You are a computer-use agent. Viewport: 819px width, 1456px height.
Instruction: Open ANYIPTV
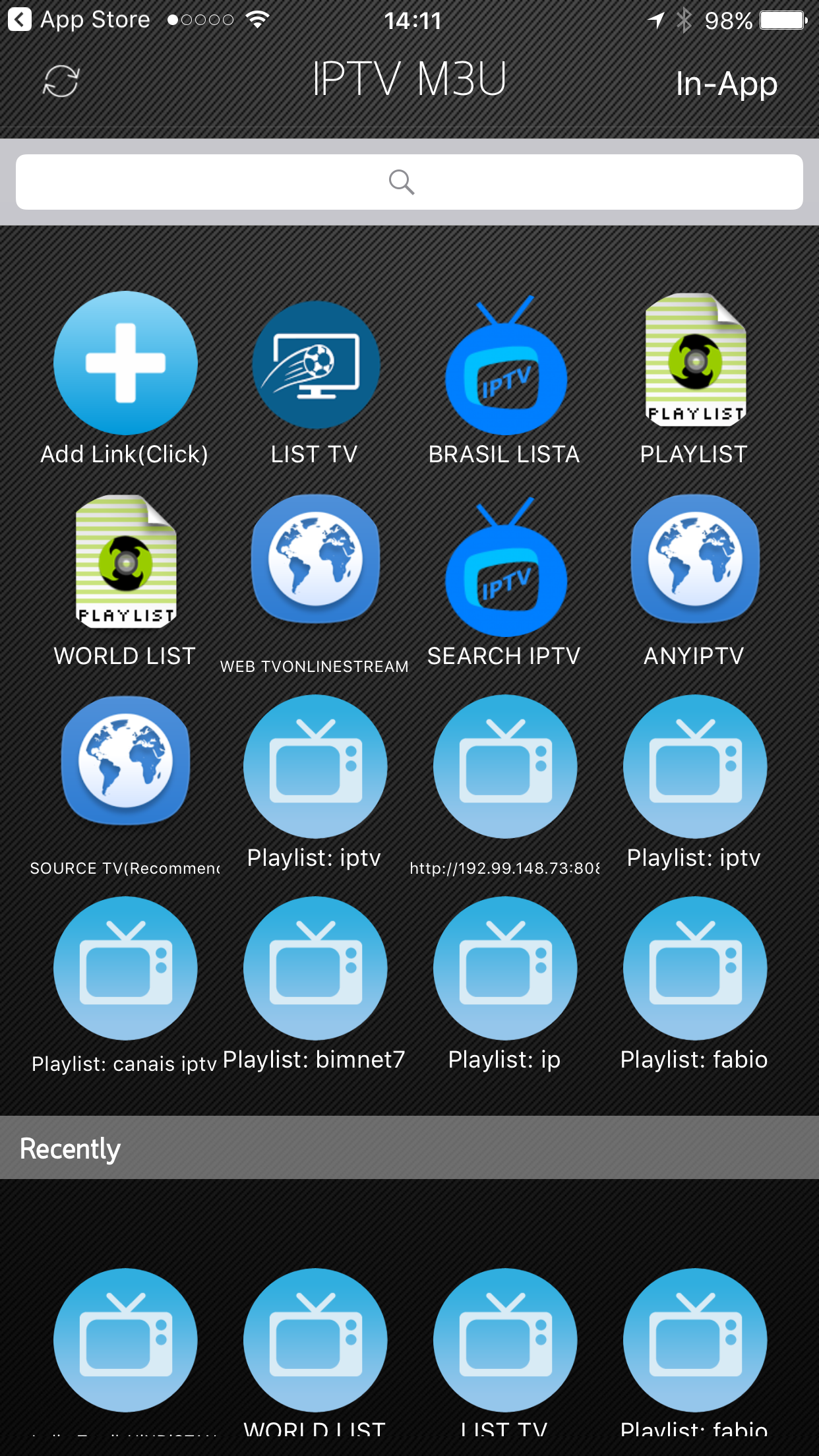[695, 561]
